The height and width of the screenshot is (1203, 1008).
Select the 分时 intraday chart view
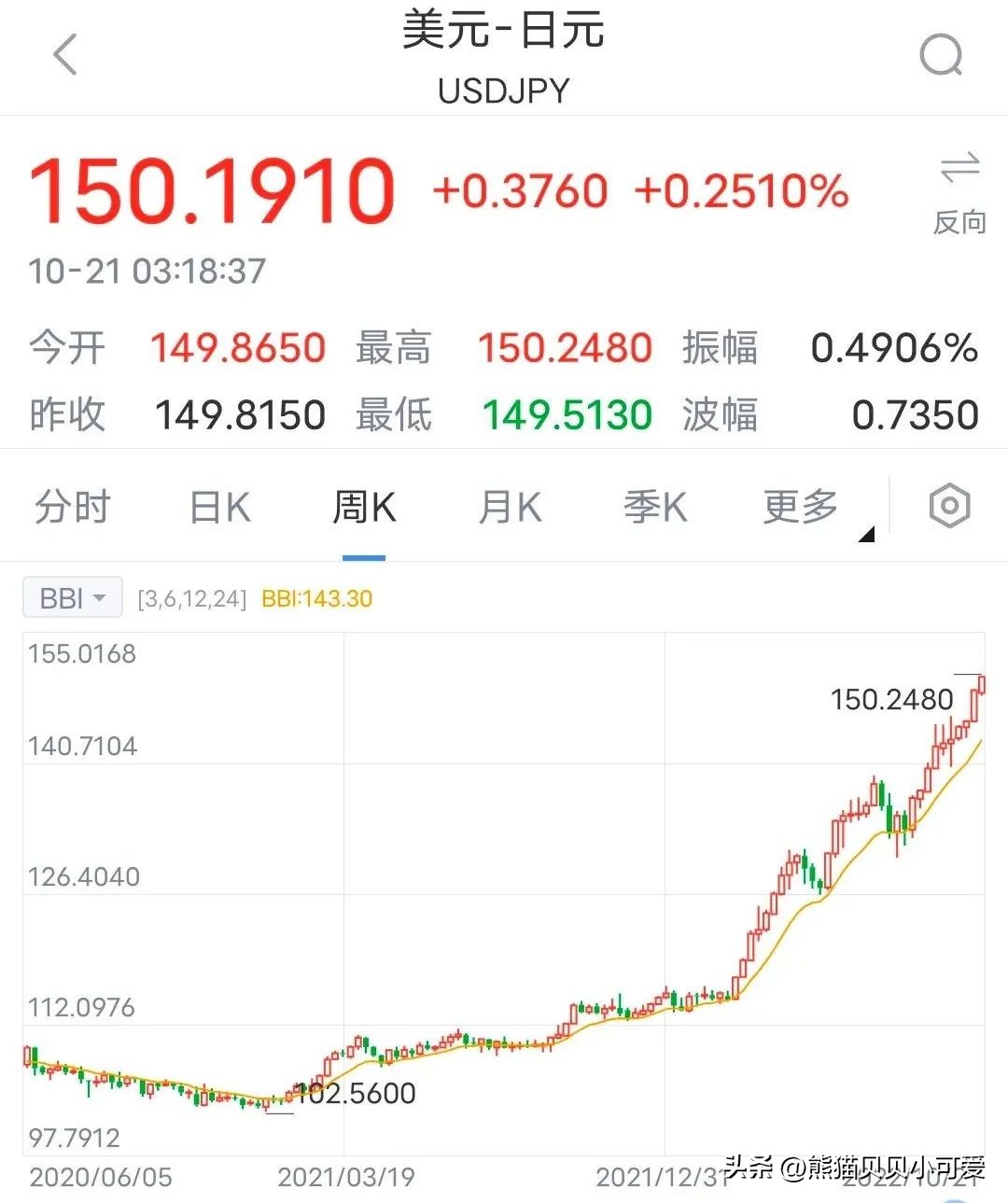[x=72, y=507]
